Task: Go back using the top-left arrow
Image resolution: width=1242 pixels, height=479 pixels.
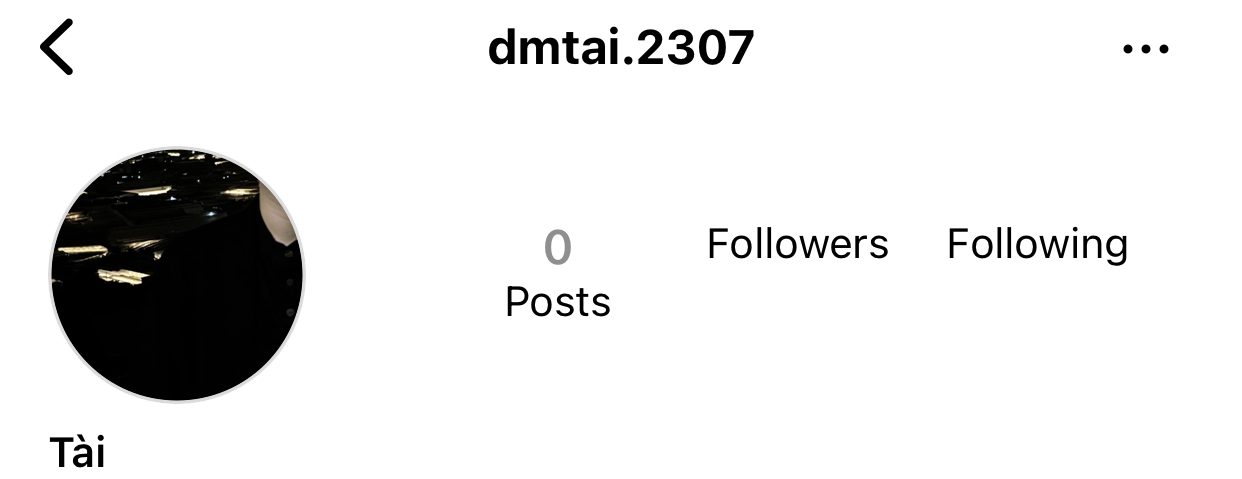Action: click(57, 48)
